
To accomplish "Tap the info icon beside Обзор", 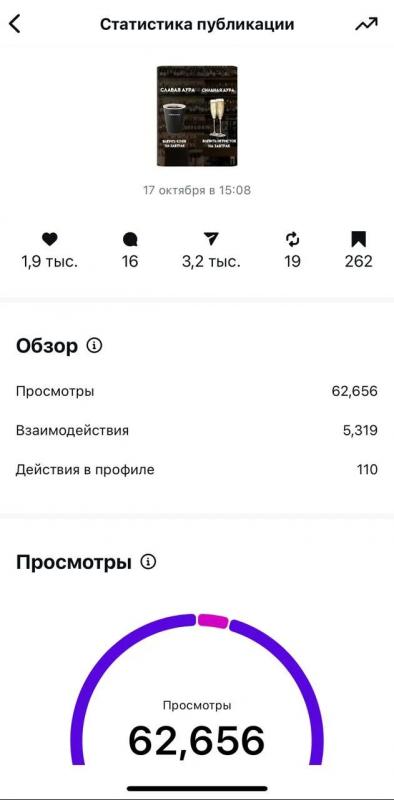I will click(x=94, y=346).
